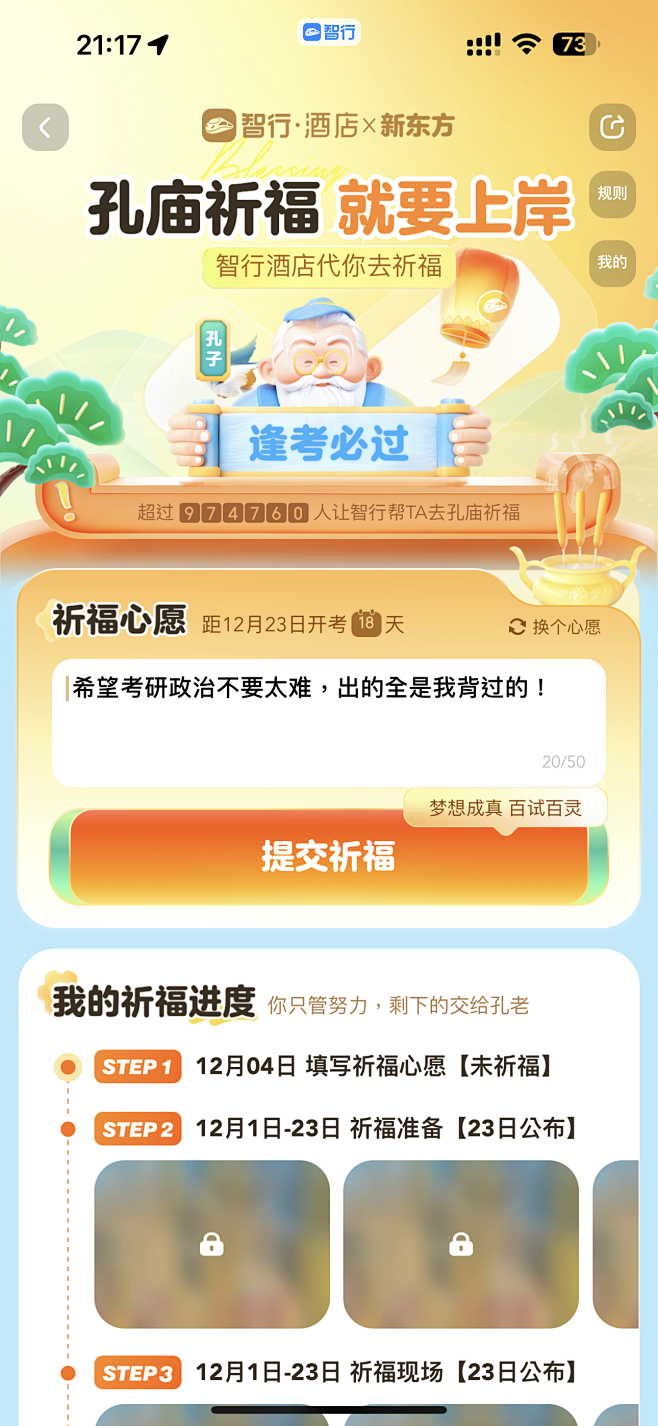Viewport: 658px width, 1426px height.
Task: Edit the wish text field
Action: (x=328, y=720)
